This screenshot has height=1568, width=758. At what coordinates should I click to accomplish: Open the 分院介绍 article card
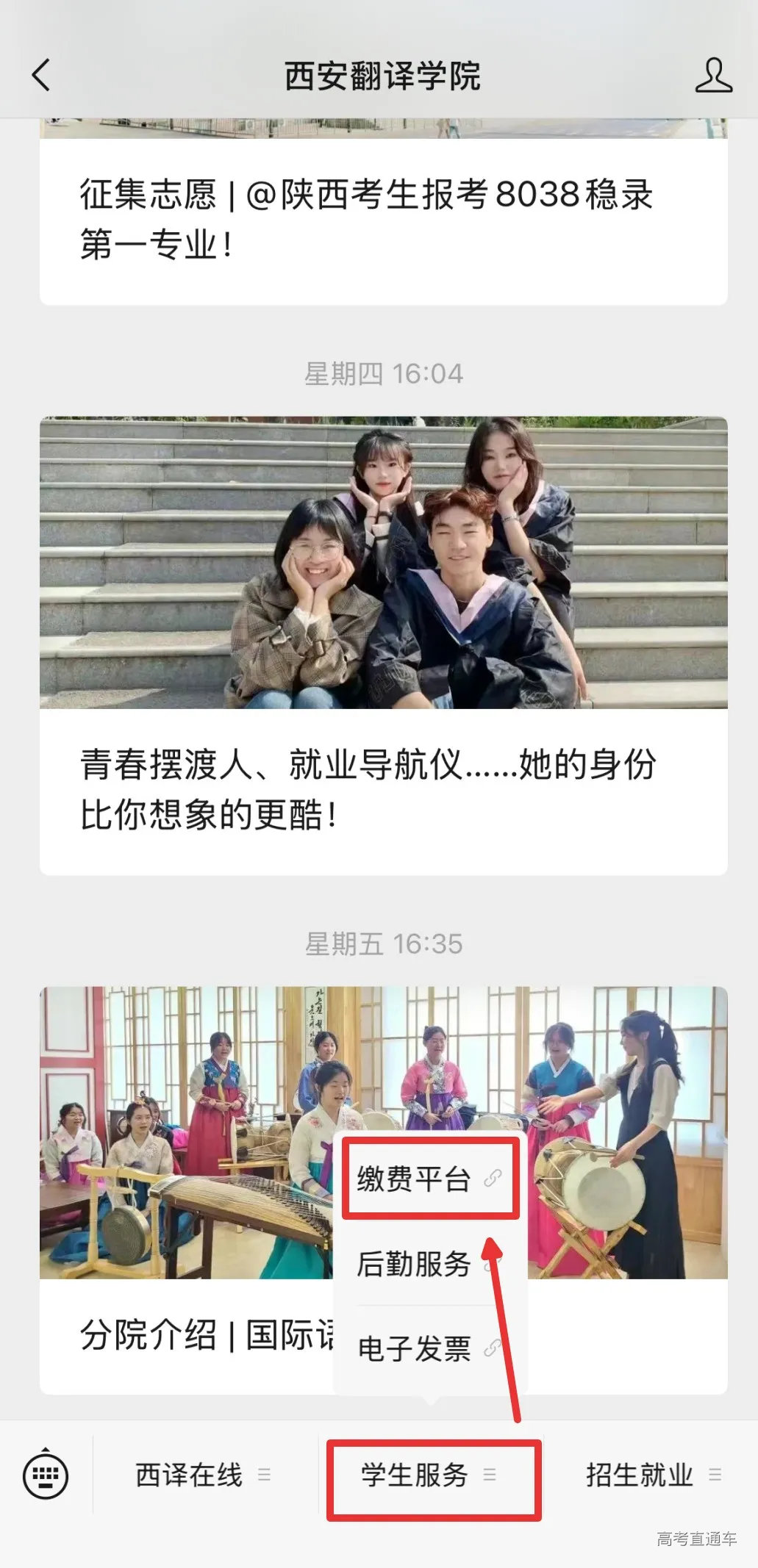tap(184, 1336)
